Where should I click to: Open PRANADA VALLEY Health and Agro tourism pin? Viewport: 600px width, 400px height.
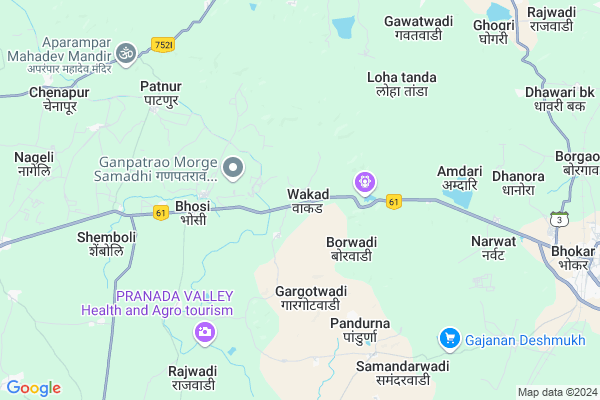pos(205,332)
